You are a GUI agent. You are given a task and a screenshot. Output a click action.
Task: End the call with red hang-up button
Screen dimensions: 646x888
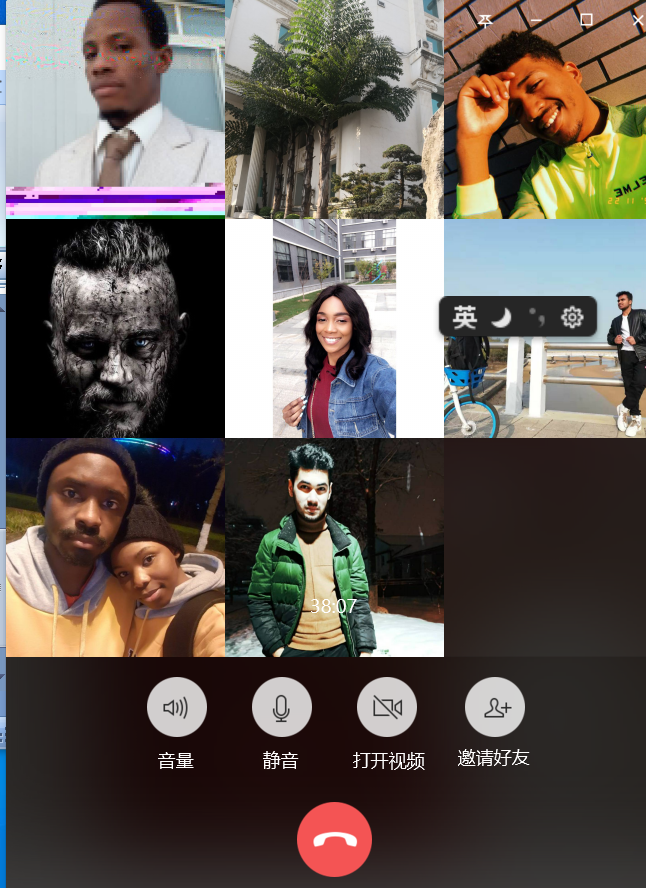point(334,840)
